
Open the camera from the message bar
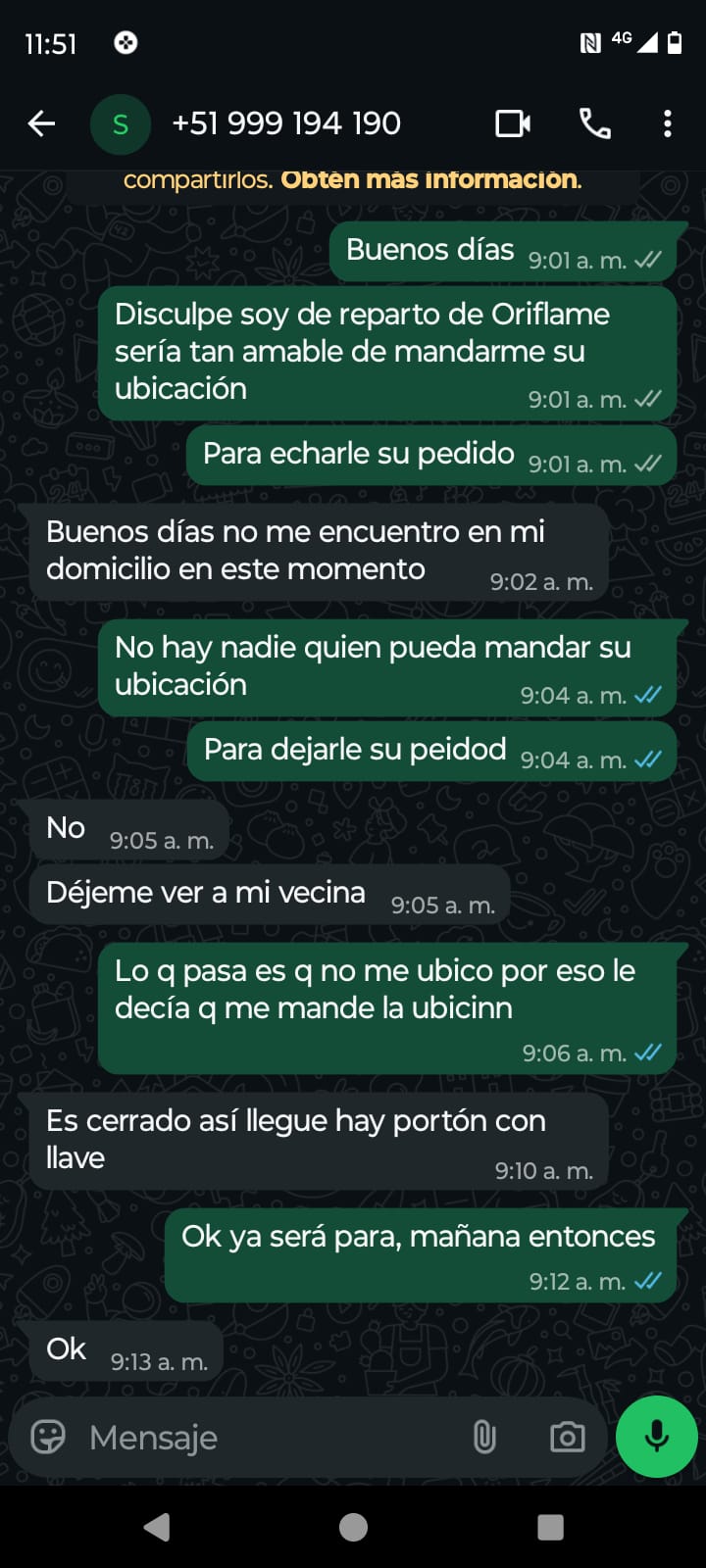coord(567,1437)
